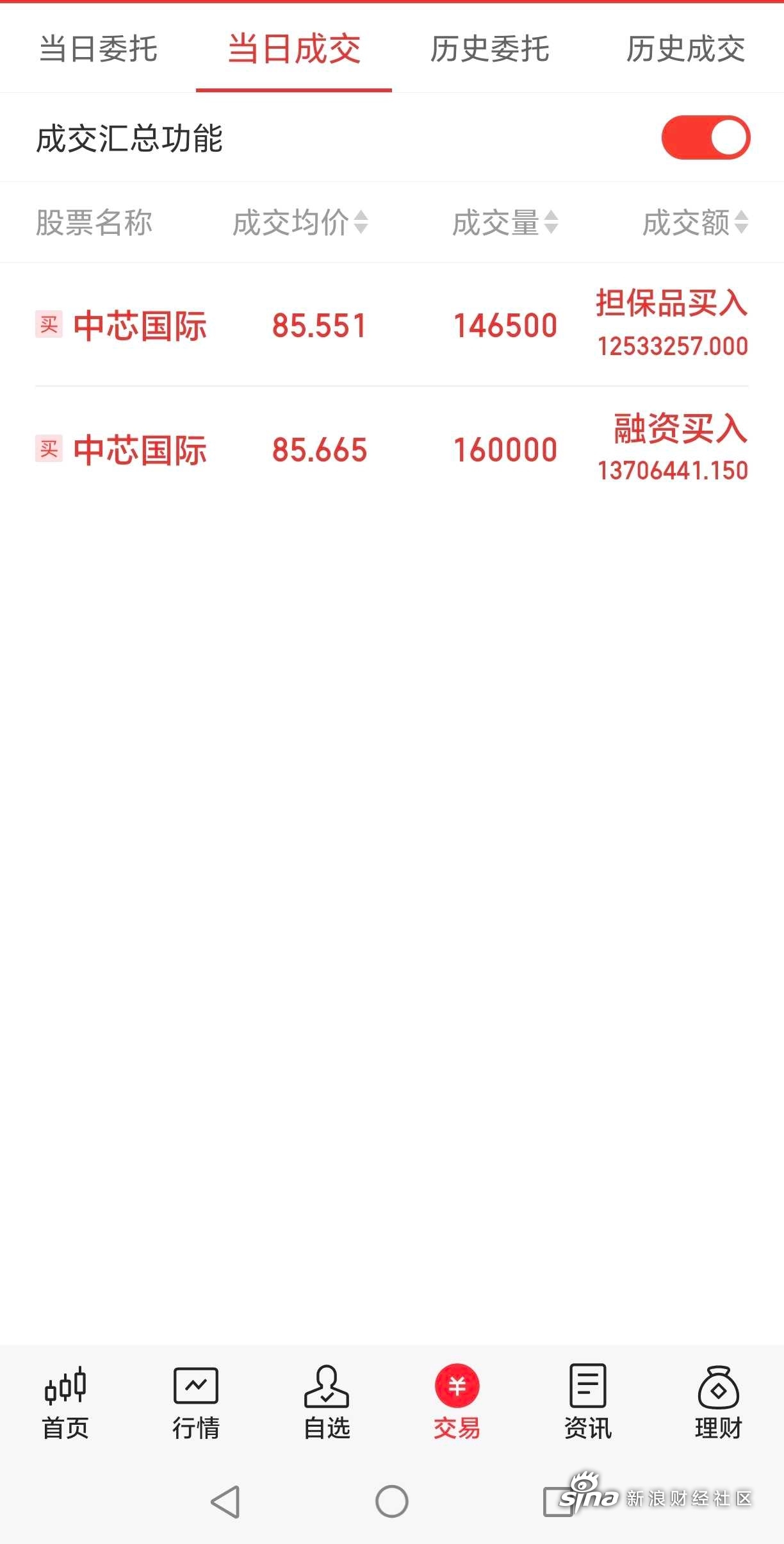Tap the system back button
This screenshot has height=1544, width=784.
[225, 1501]
